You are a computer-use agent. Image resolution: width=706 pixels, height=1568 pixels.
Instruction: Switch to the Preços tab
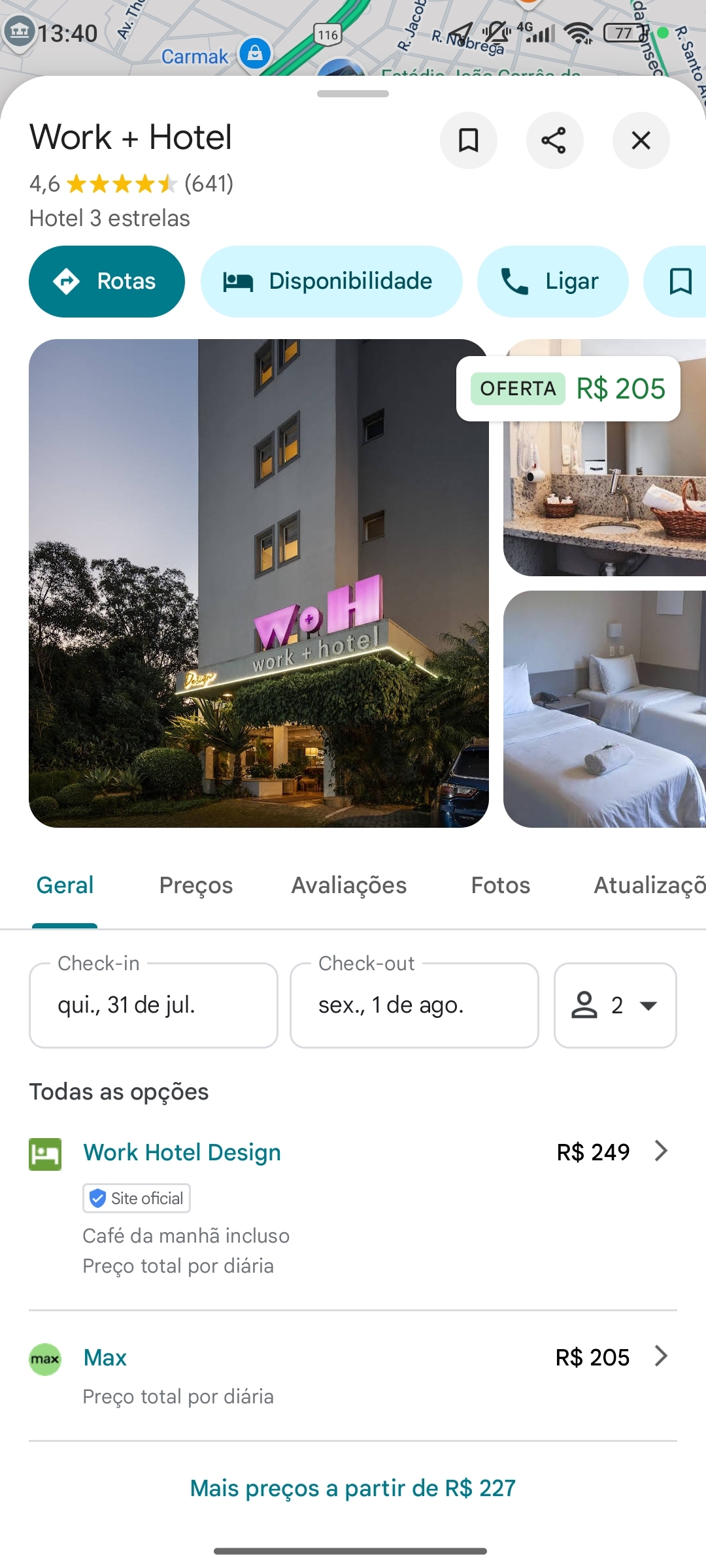[196, 885]
